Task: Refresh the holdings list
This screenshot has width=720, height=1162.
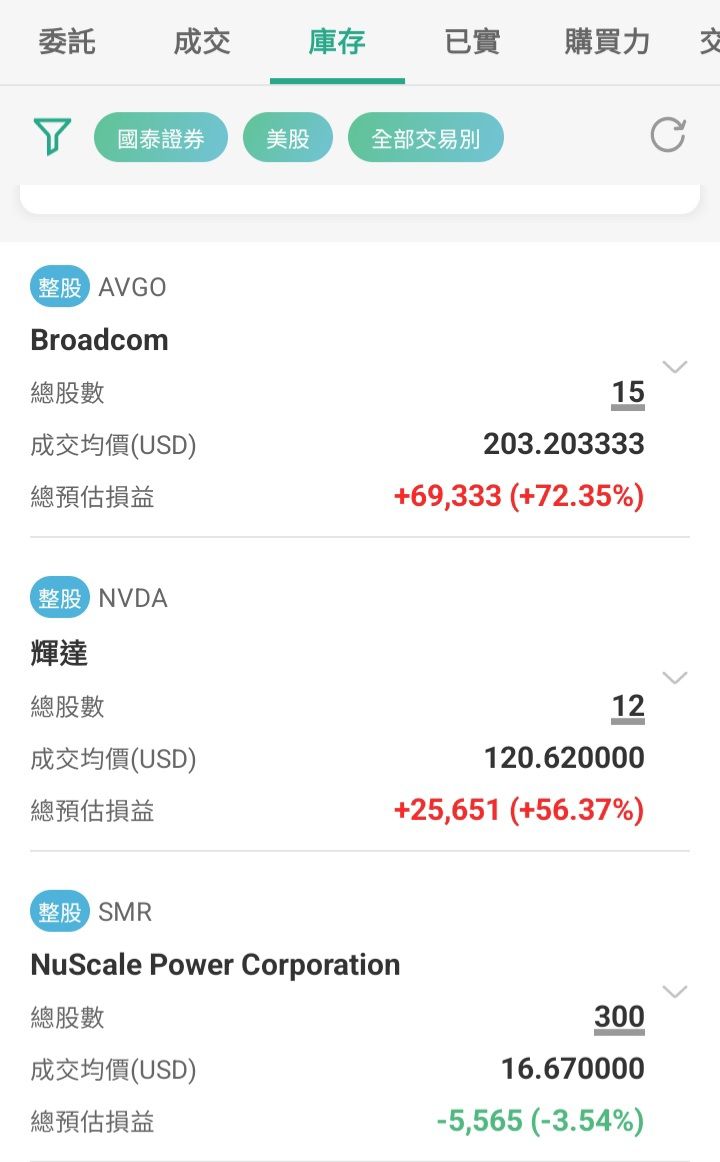Action: (x=668, y=135)
